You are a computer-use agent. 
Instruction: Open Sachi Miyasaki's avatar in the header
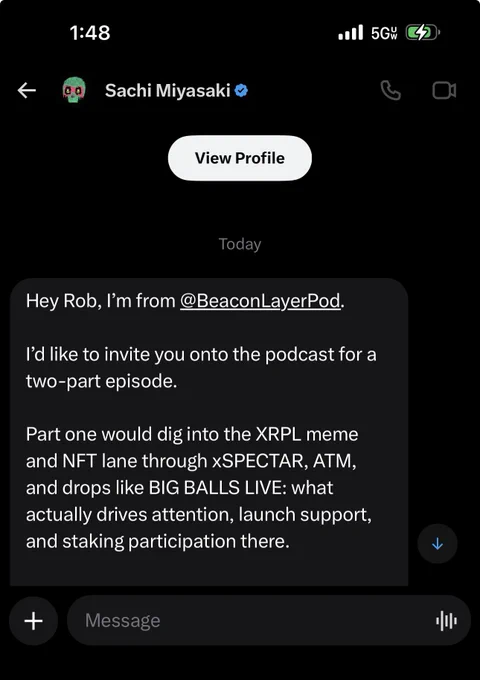click(x=74, y=90)
